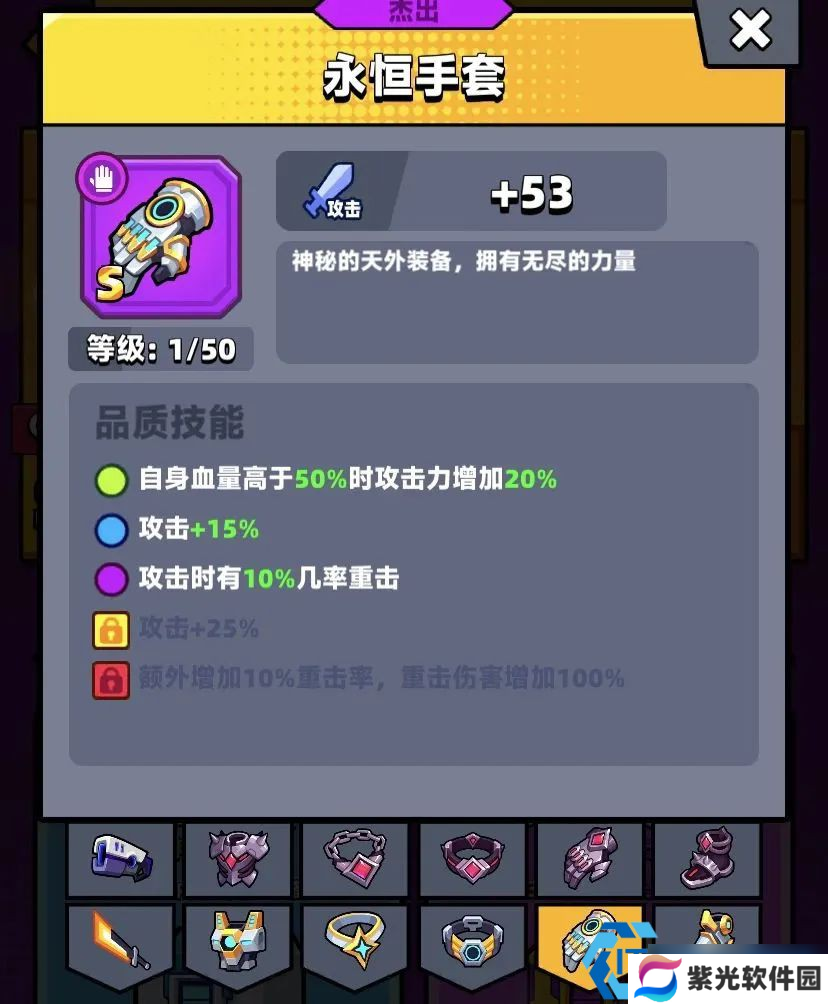Select the dark red chest armor item

[238, 858]
